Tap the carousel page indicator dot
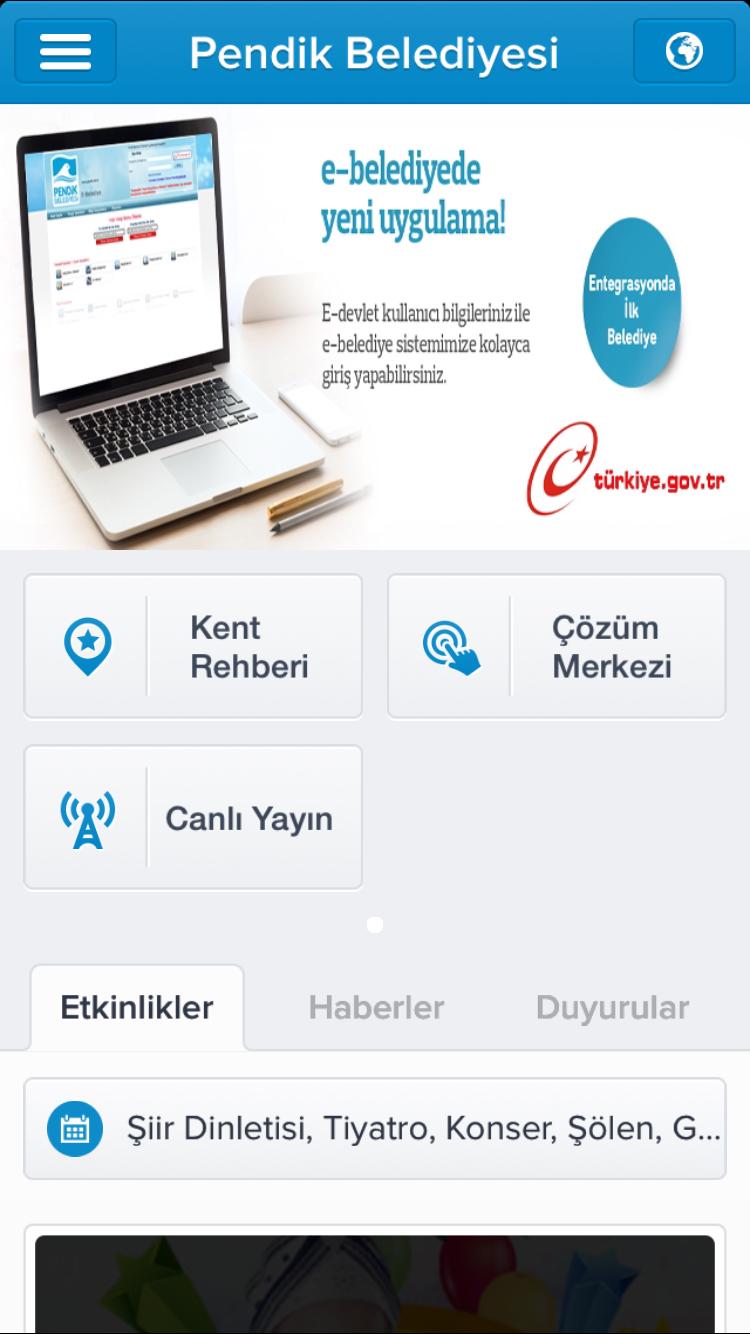750x1334 pixels. [x=375, y=923]
